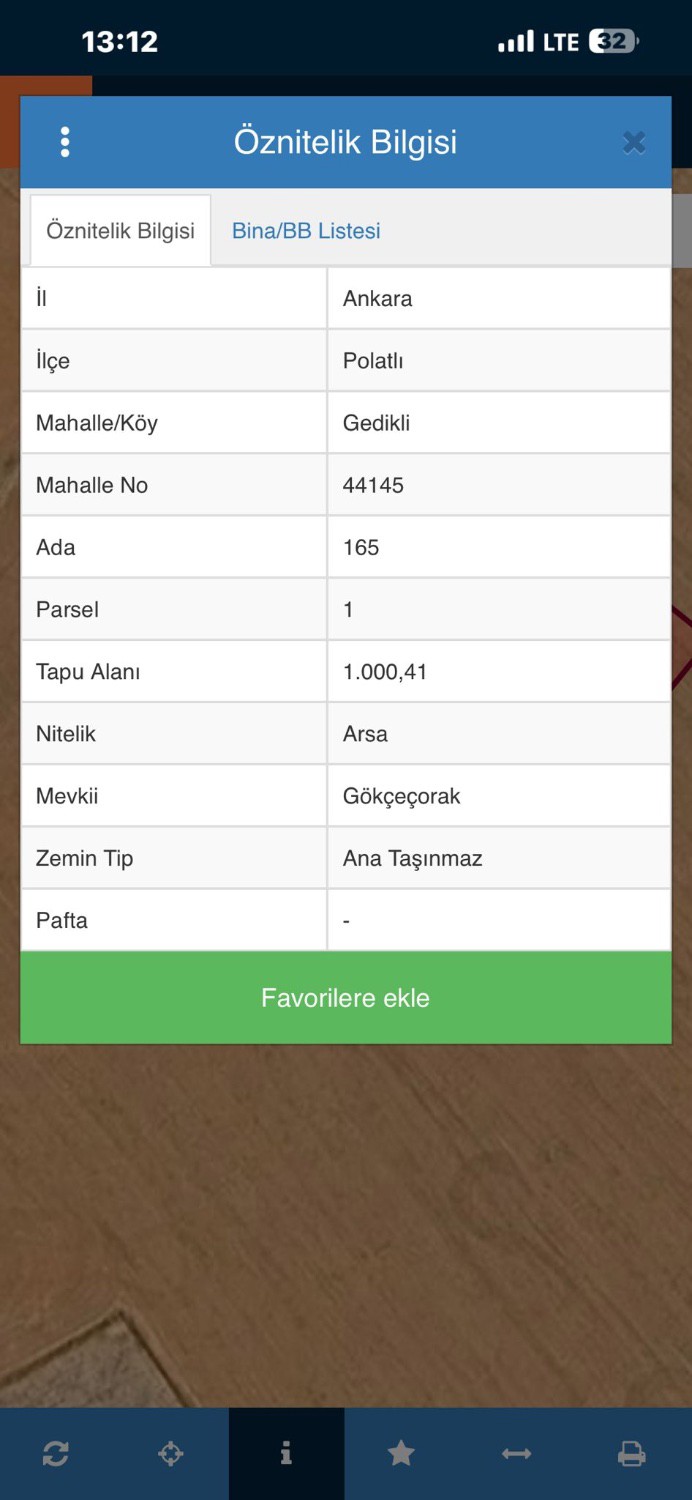Tap the measure arrows icon
This screenshot has width=692, height=1500.
tap(516, 1454)
